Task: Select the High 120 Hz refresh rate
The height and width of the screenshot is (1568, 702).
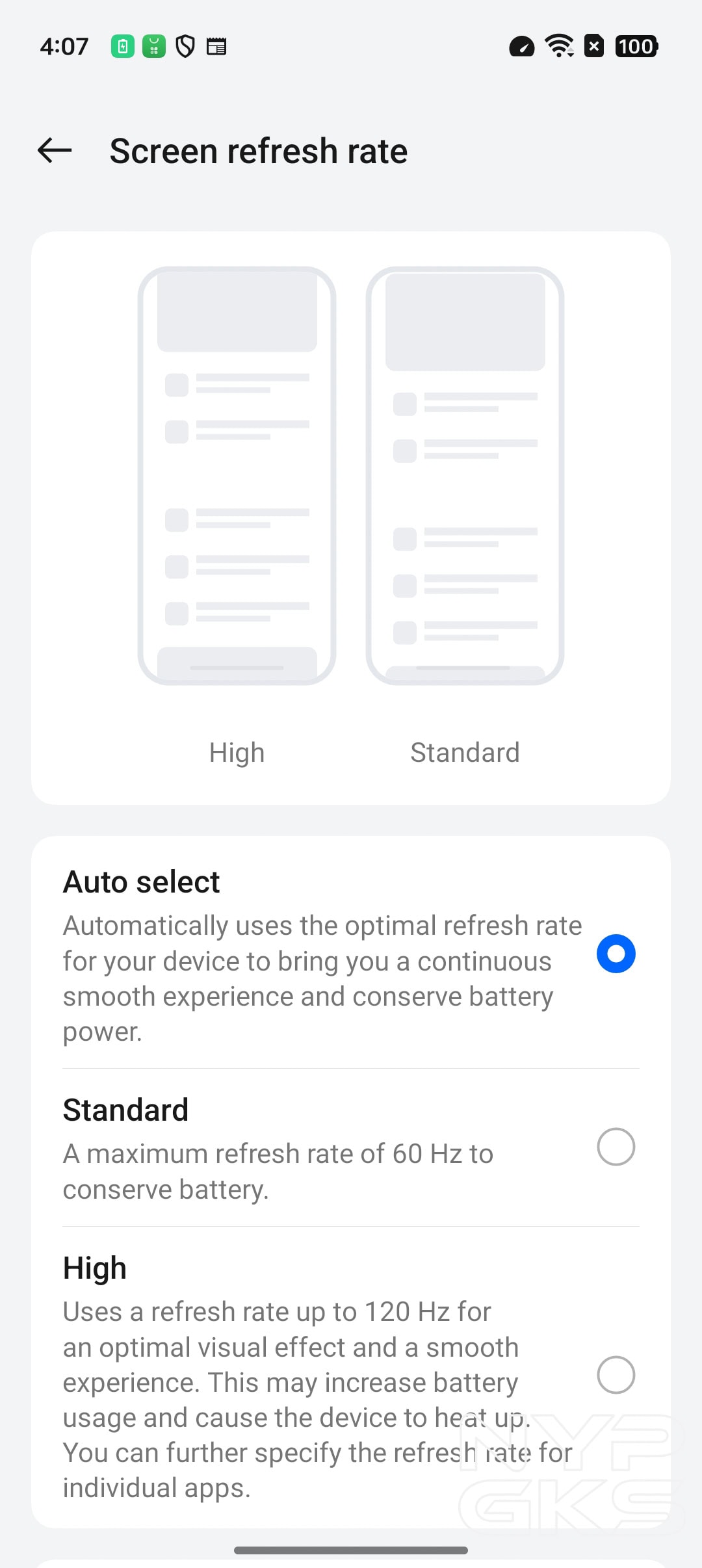Action: pyautogui.click(x=615, y=1375)
